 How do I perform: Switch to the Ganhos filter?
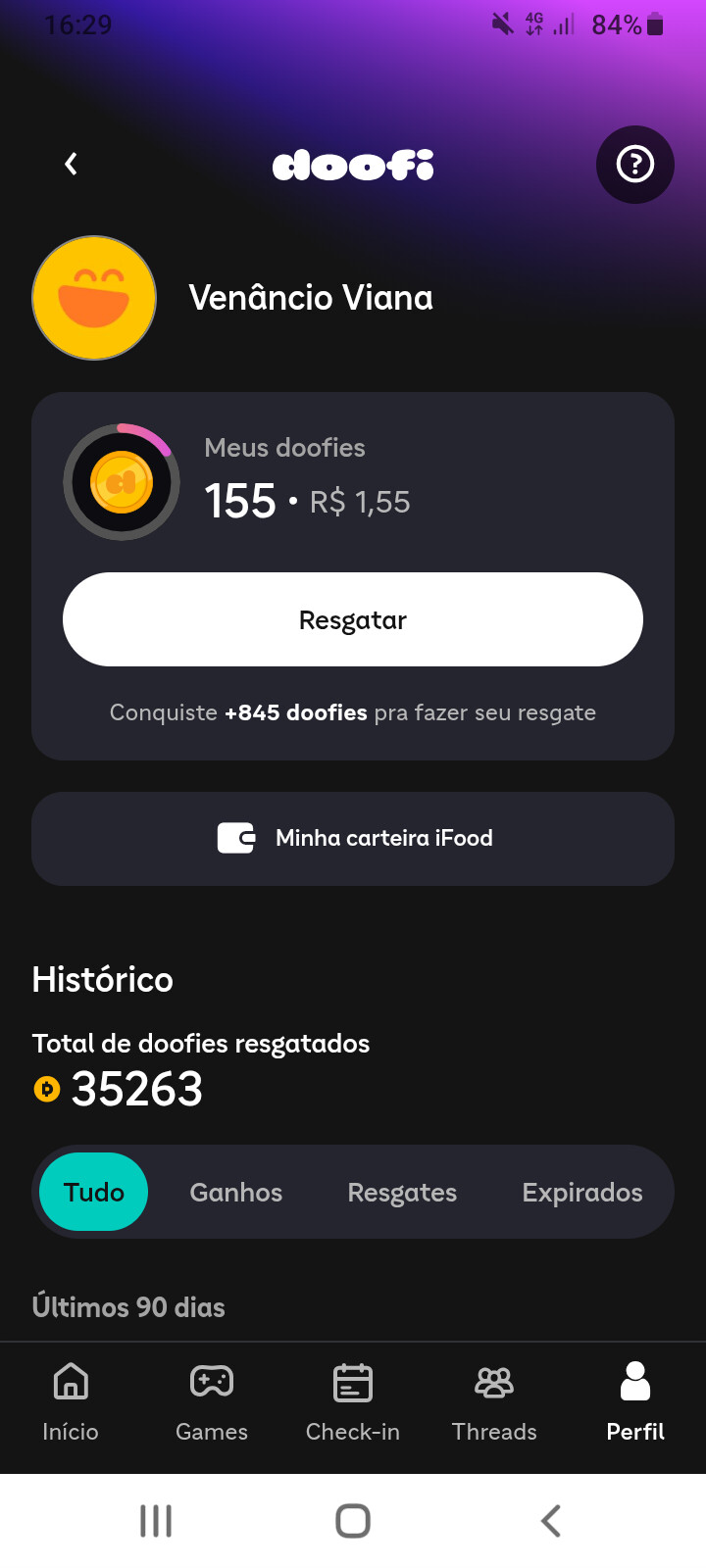[x=236, y=1192]
